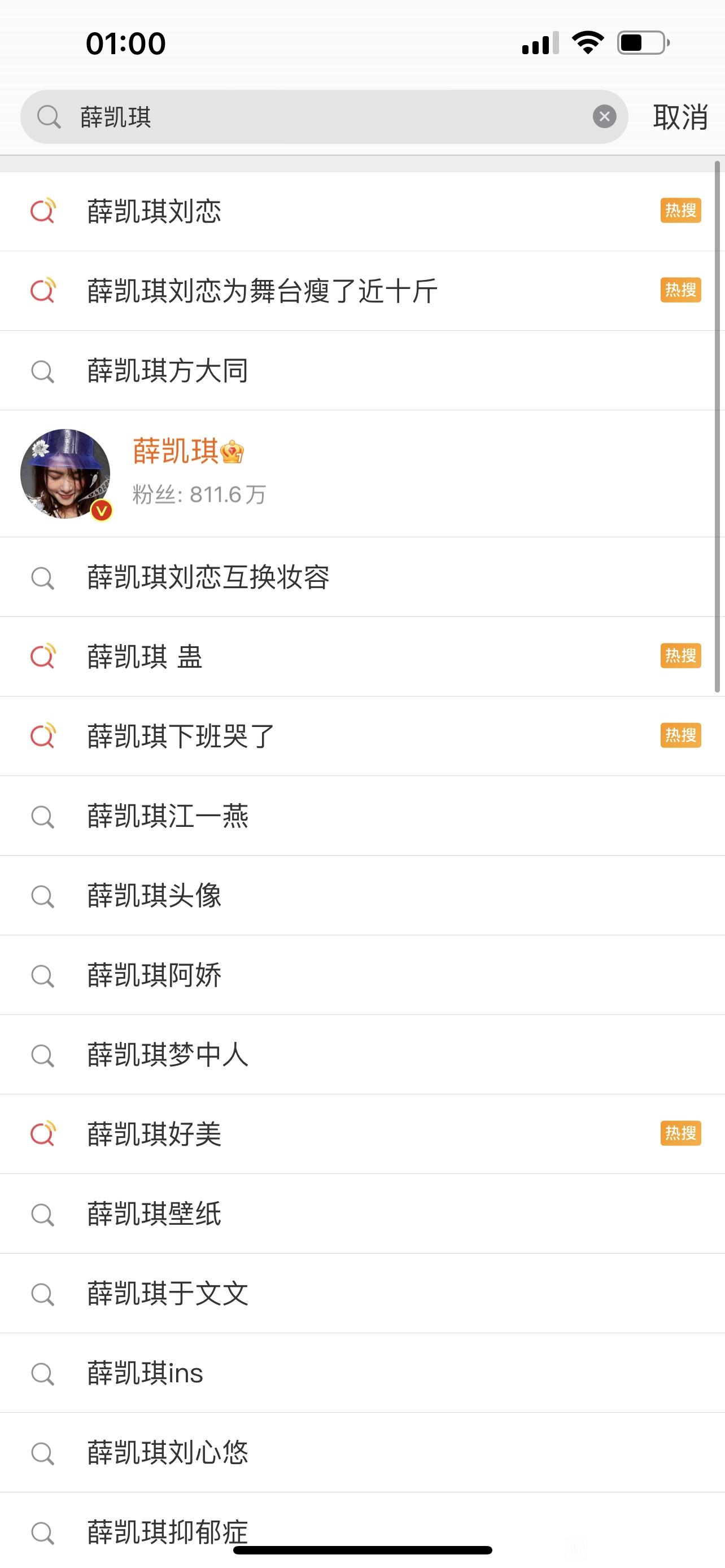Tap 取消 to cancel the search
The width and height of the screenshot is (725, 1568).
coord(680,117)
